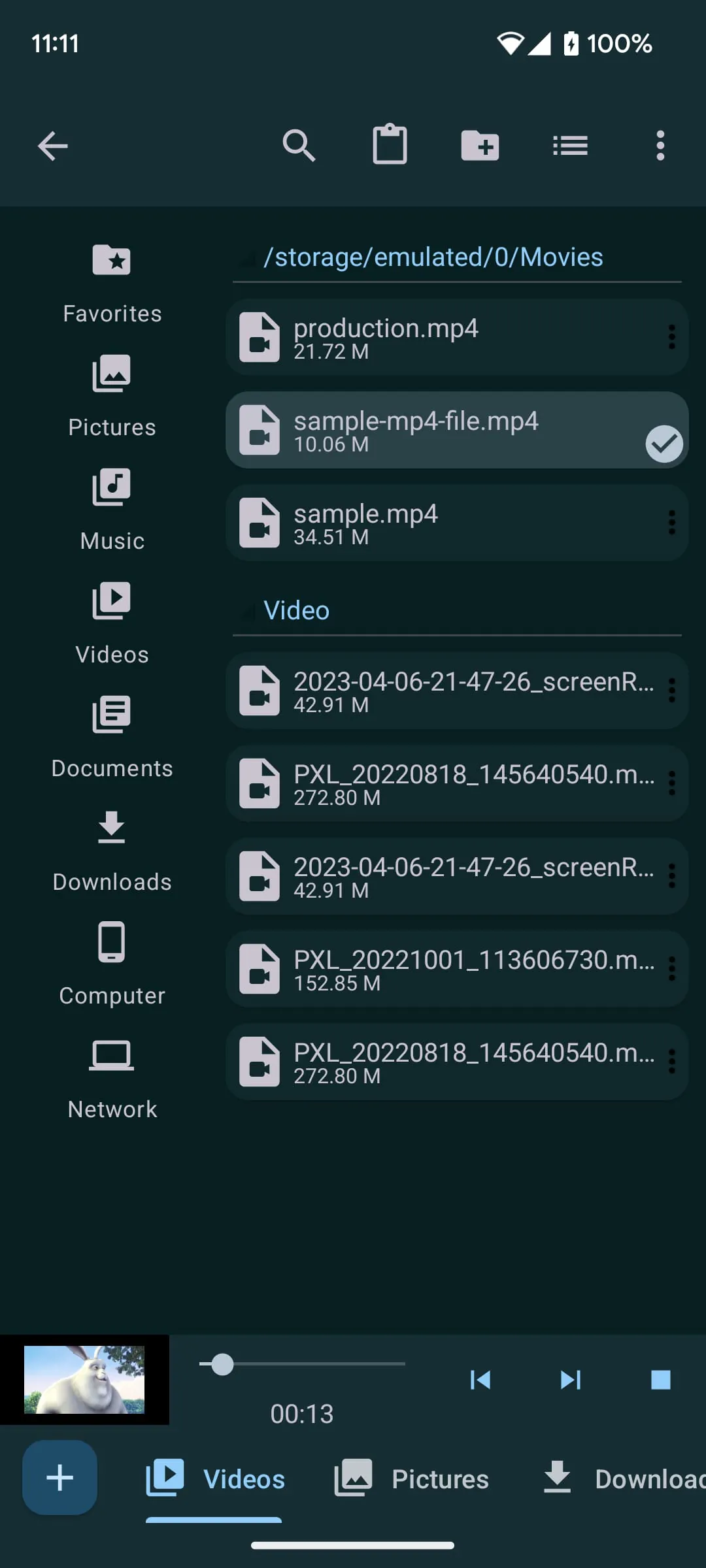The image size is (706, 1568).
Task: Open Downloads from the sidebar icon
Action: pos(111,828)
